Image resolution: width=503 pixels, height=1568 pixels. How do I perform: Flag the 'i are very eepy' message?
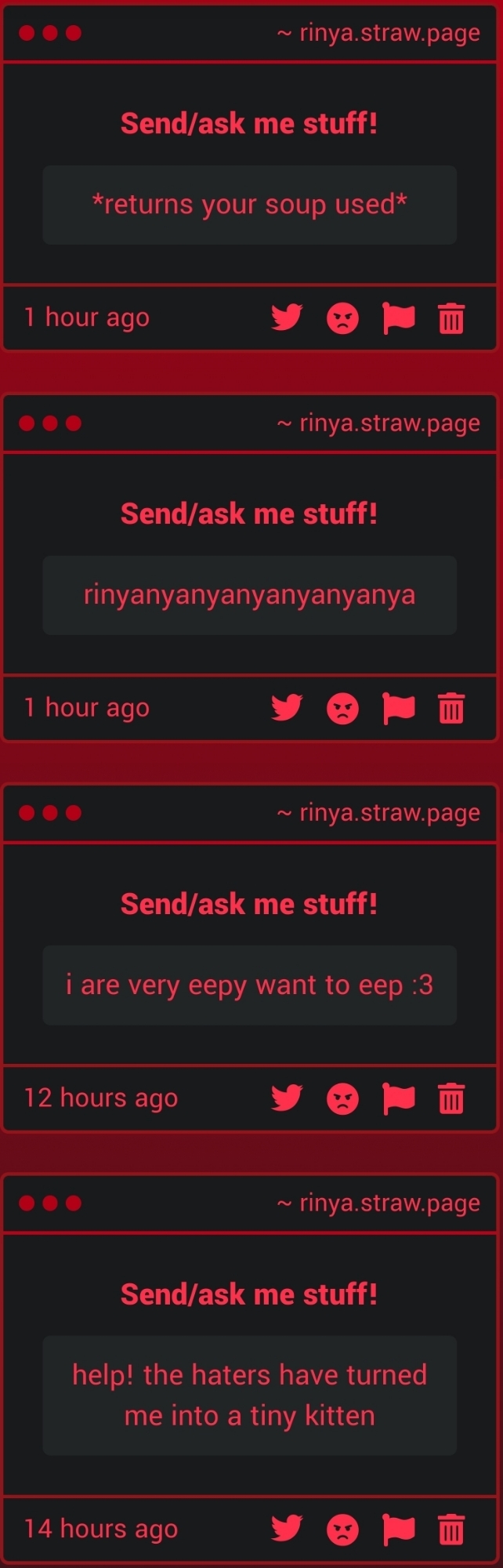398,1098
